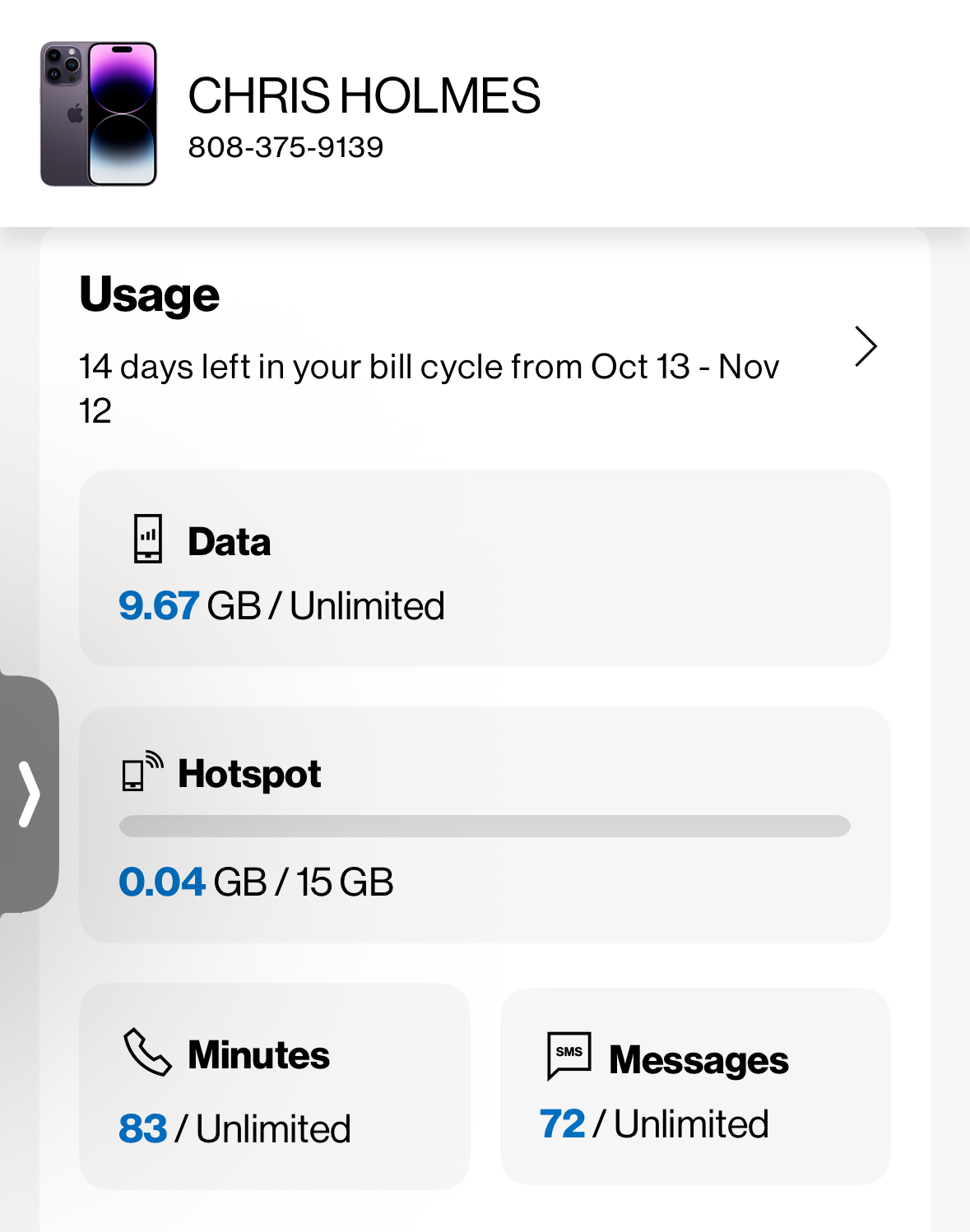Open usage details via the chevron arrow
Viewport: 970px width, 1232px height.
[866, 346]
